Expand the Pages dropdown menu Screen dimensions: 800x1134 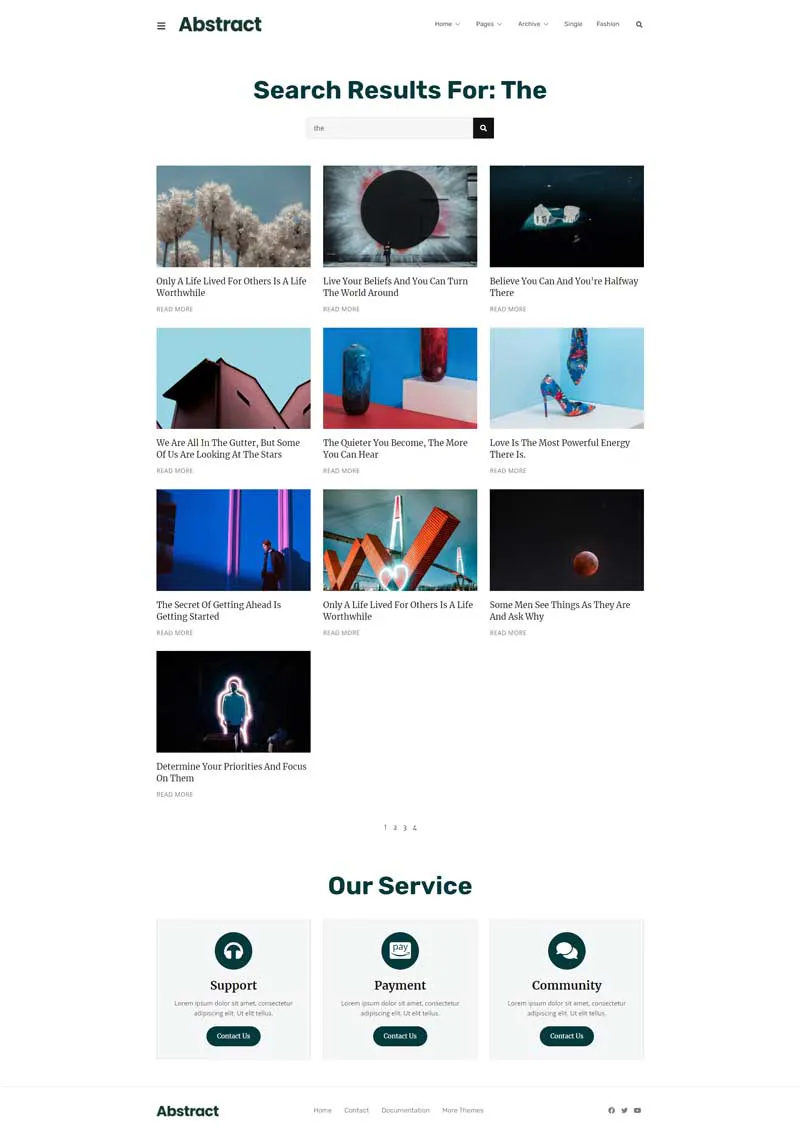coord(488,24)
